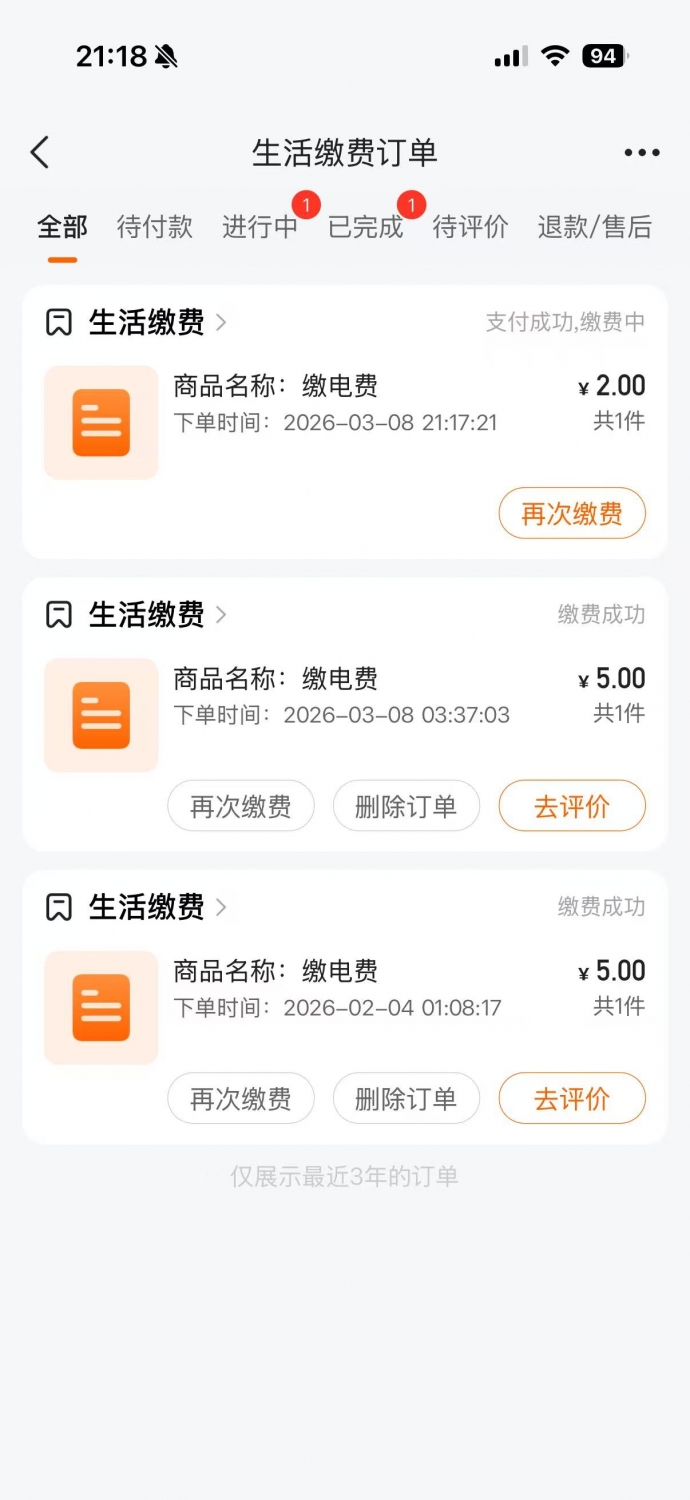
Task: Open the 2026-02-04 electricity order details
Action: 340,990
